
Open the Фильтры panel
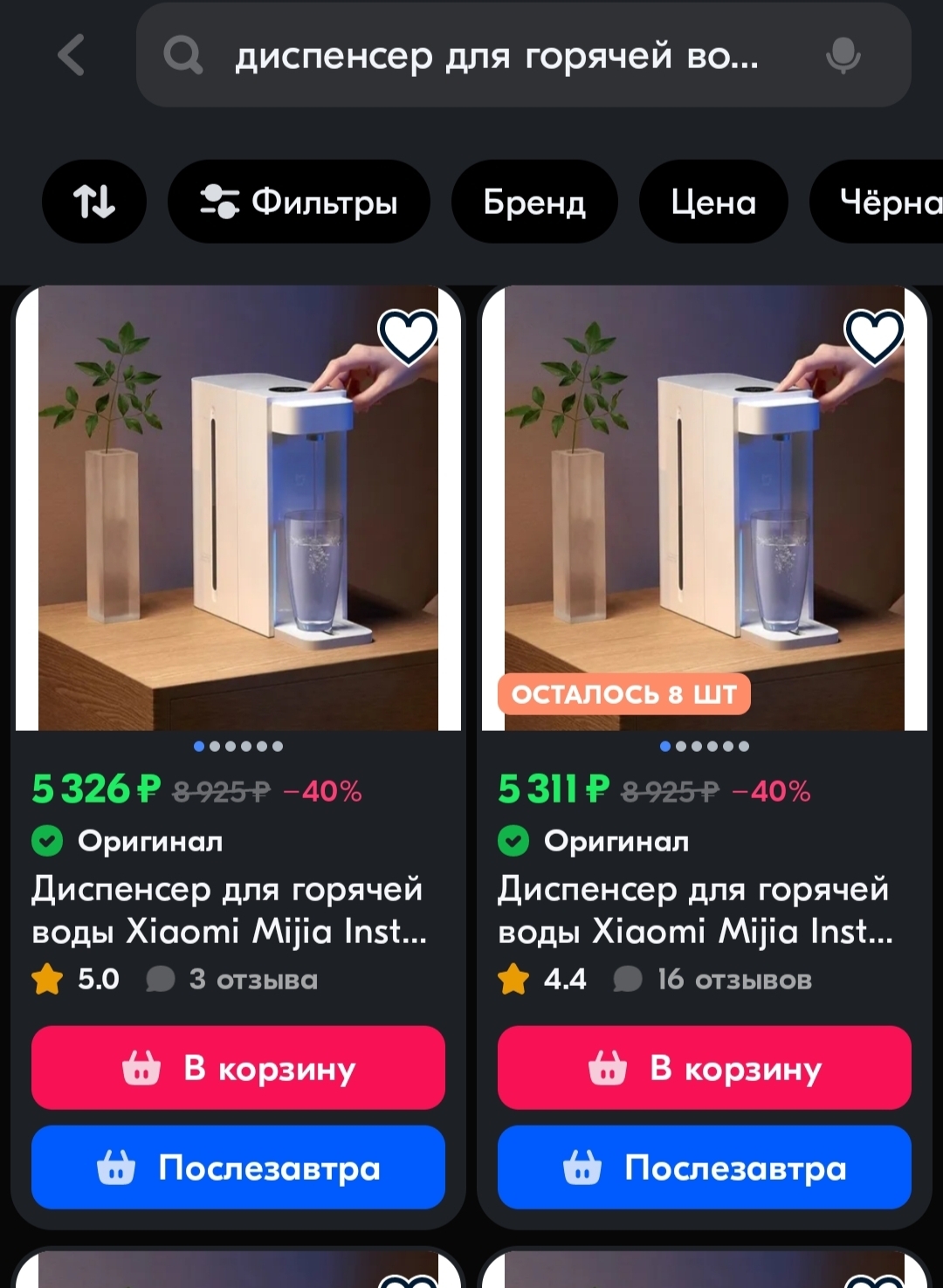pyautogui.click(x=299, y=202)
